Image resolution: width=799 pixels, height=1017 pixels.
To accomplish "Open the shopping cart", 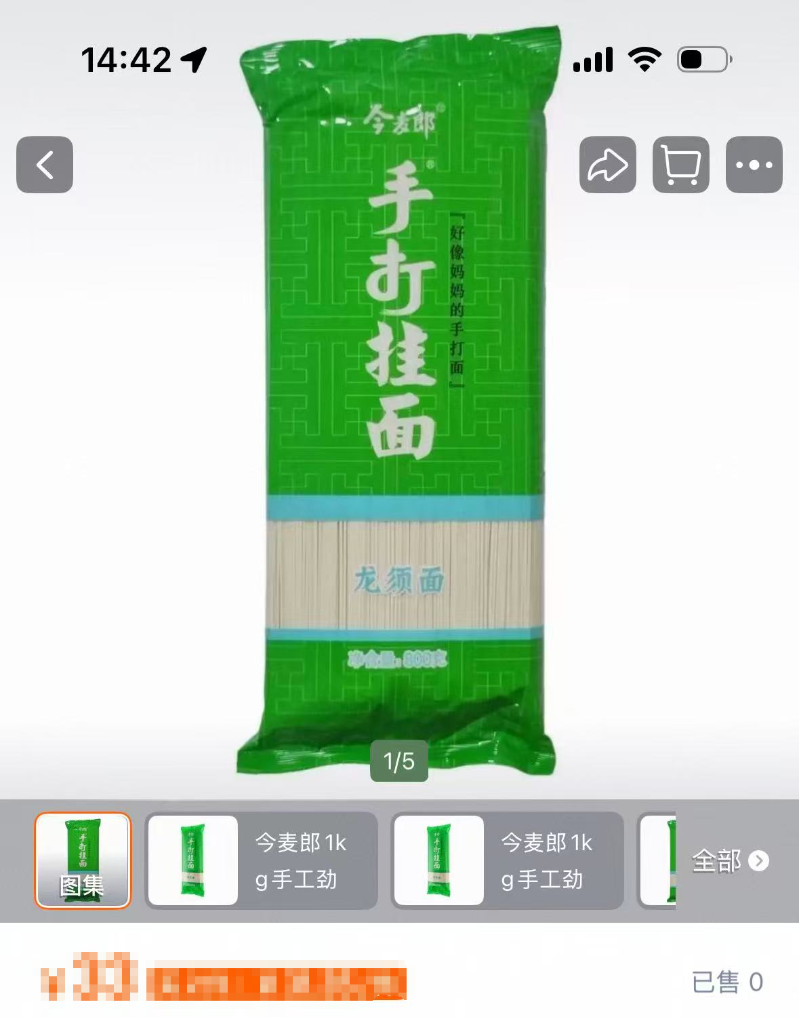I will click(681, 164).
